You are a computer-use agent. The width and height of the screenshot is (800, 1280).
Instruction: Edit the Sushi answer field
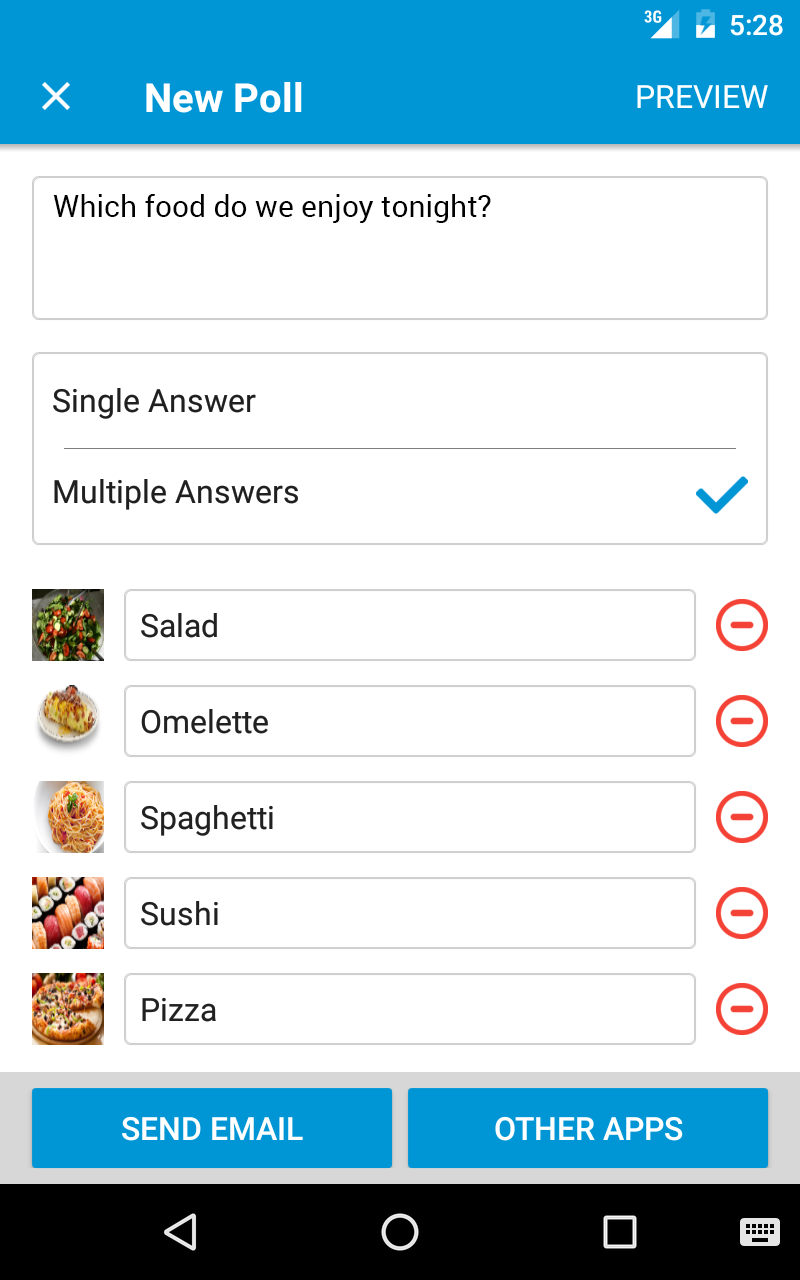pyautogui.click(x=410, y=913)
